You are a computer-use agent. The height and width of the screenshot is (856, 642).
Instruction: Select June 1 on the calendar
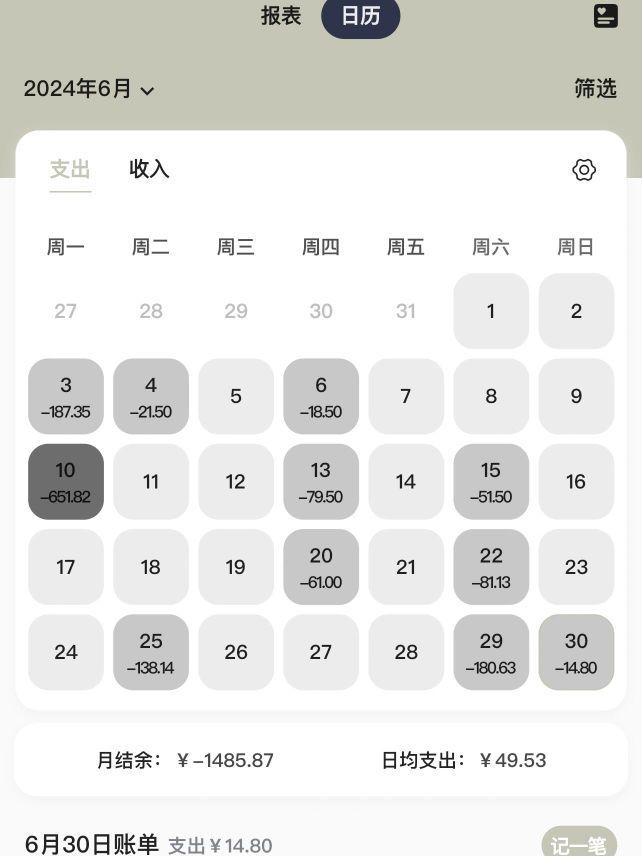(491, 311)
